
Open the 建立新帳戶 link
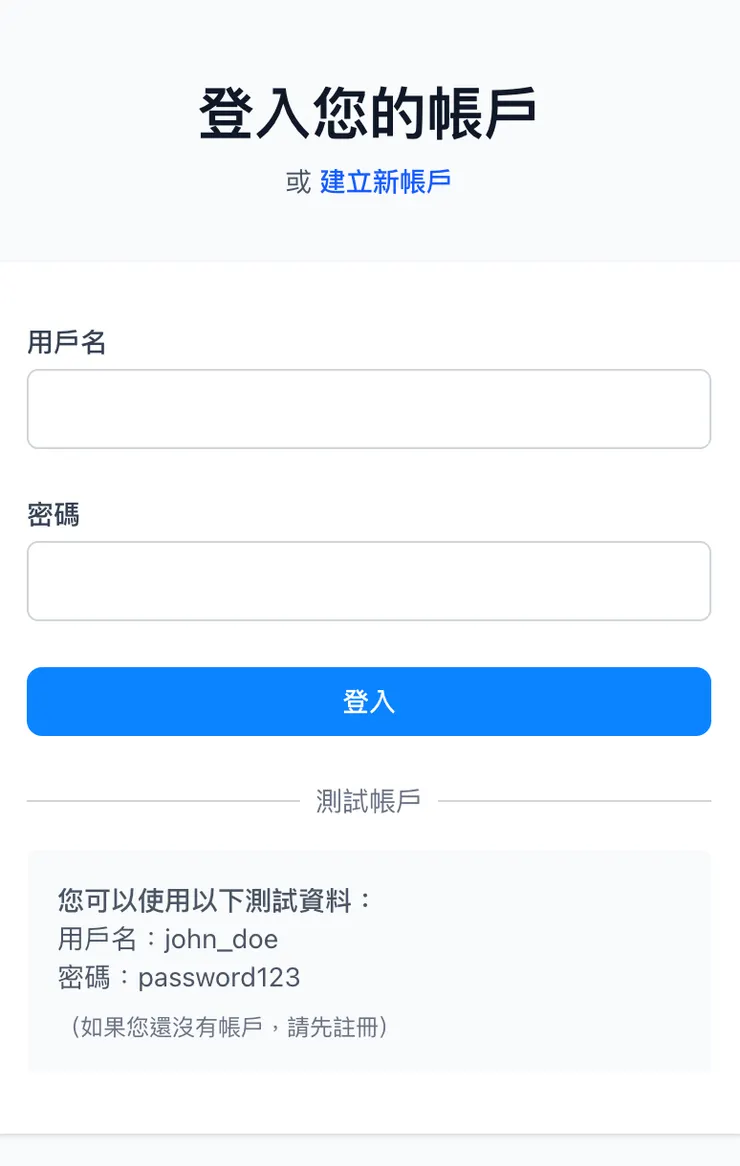(385, 182)
